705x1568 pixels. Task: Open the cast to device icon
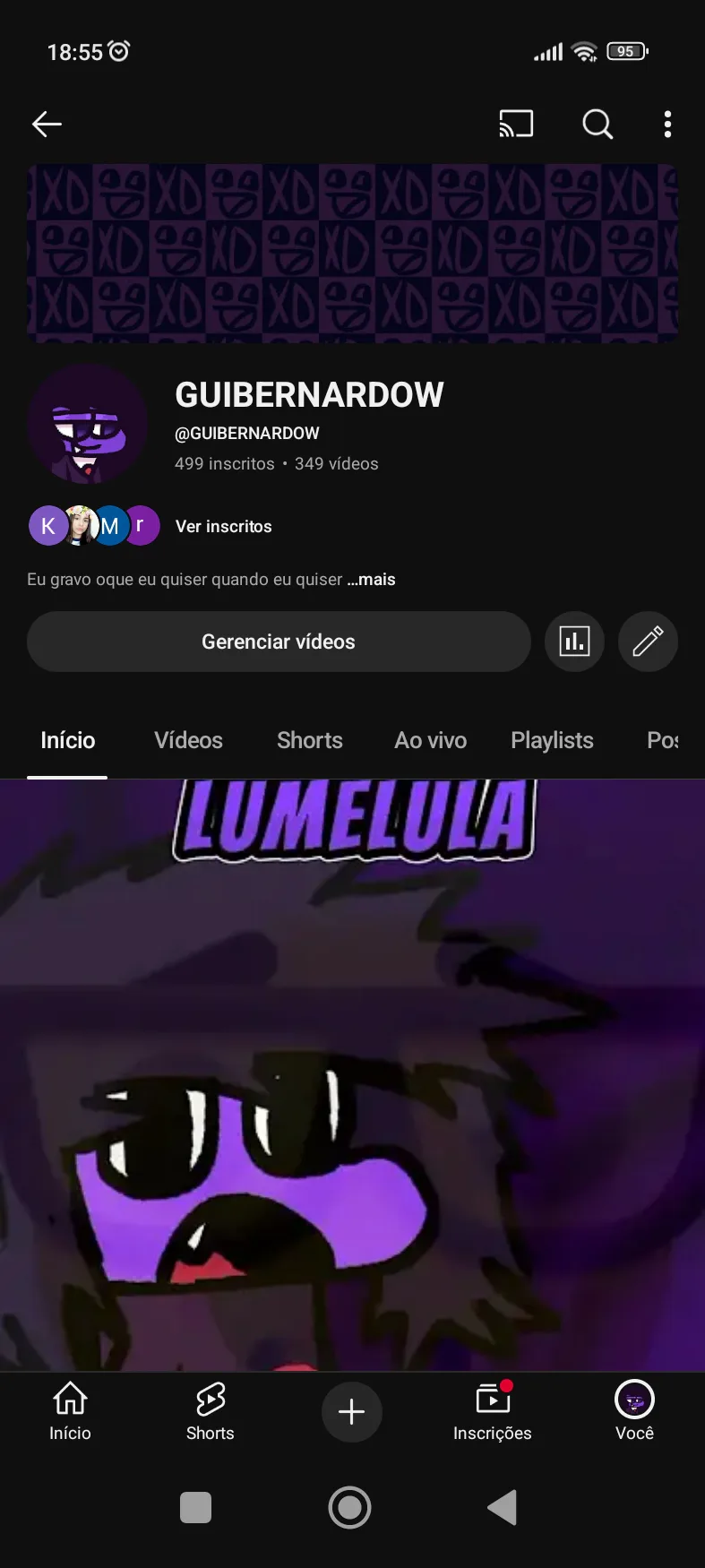point(516,124)
